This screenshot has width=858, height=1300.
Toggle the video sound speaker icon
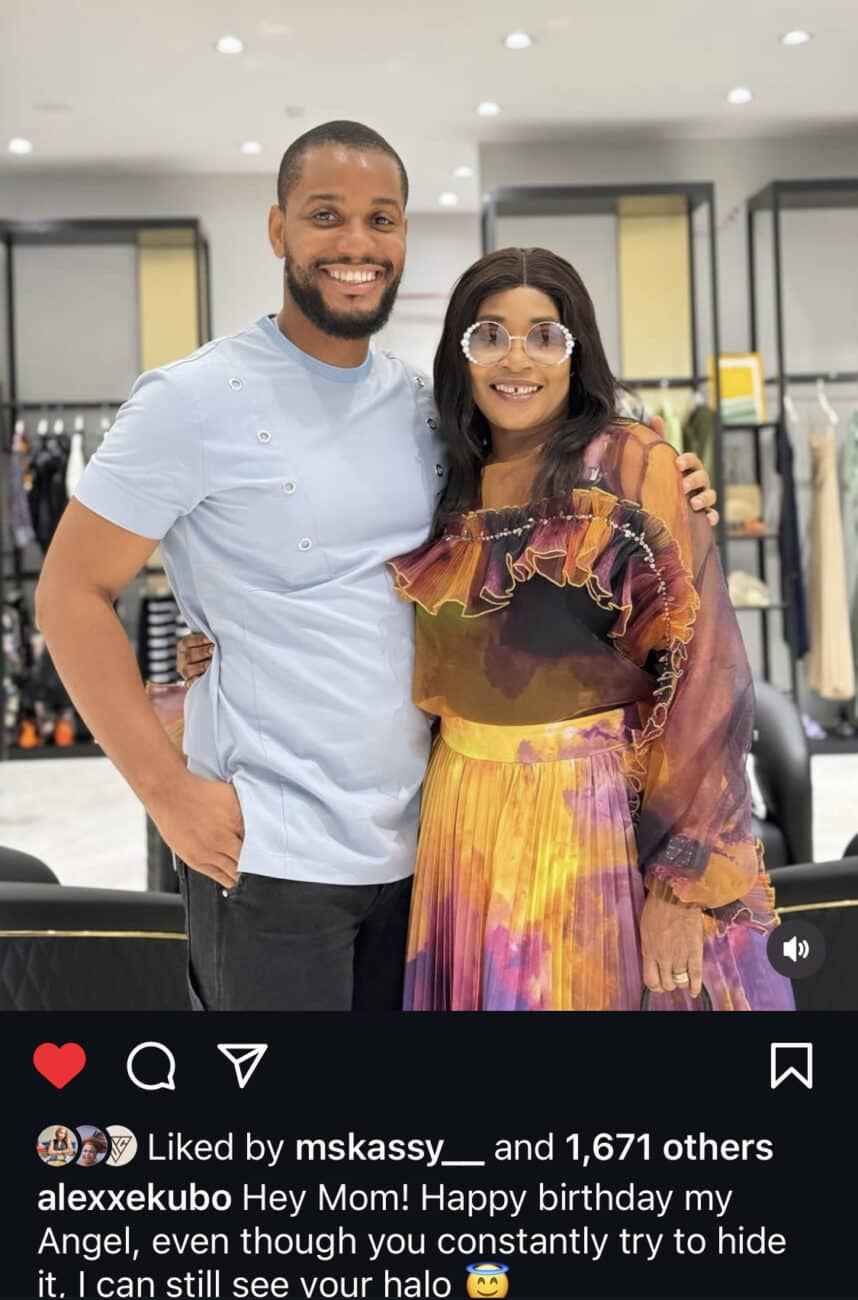[x=796, y=950]
